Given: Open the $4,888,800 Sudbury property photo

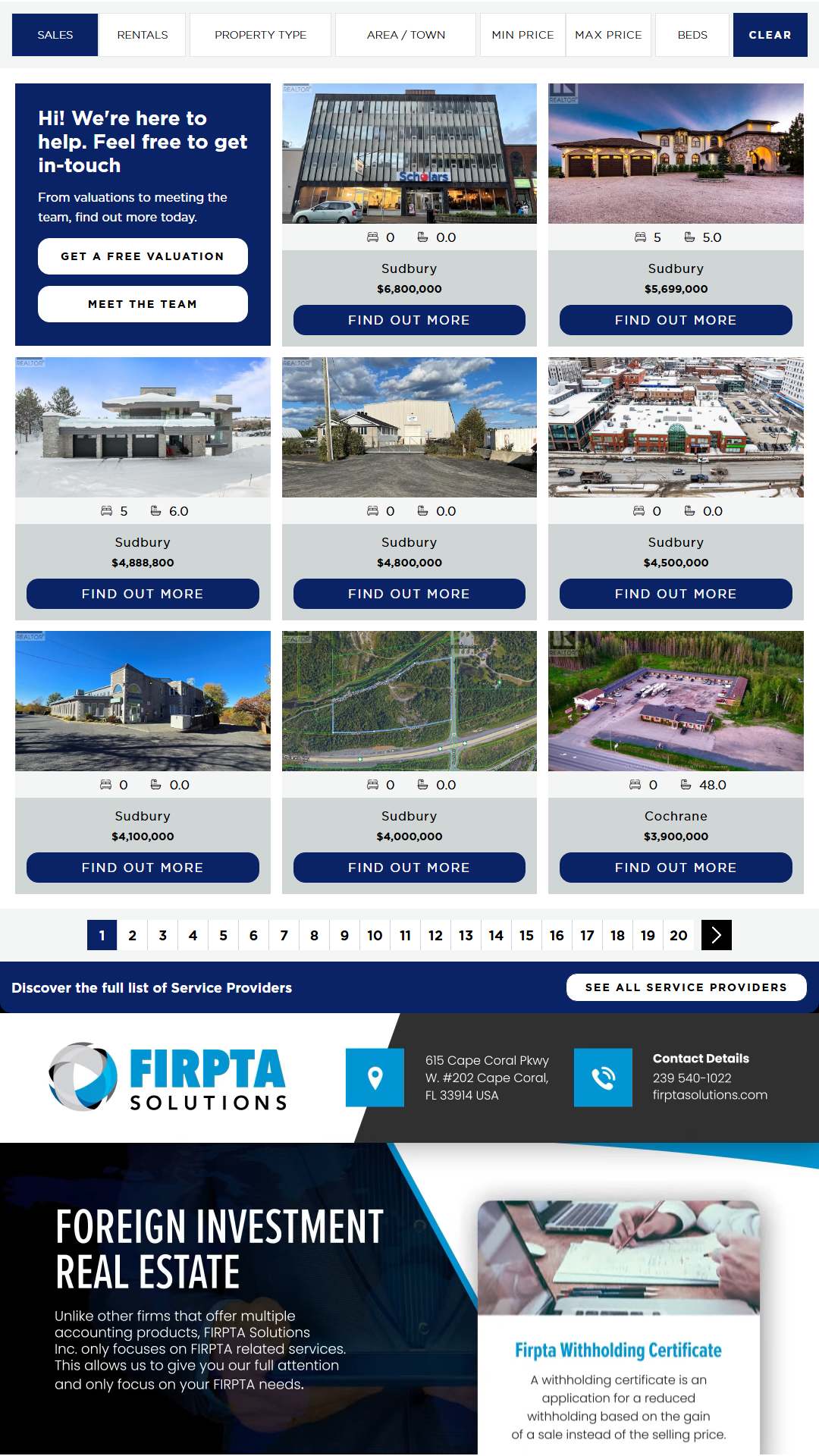Looking at the screenshot, I should 143,427.
